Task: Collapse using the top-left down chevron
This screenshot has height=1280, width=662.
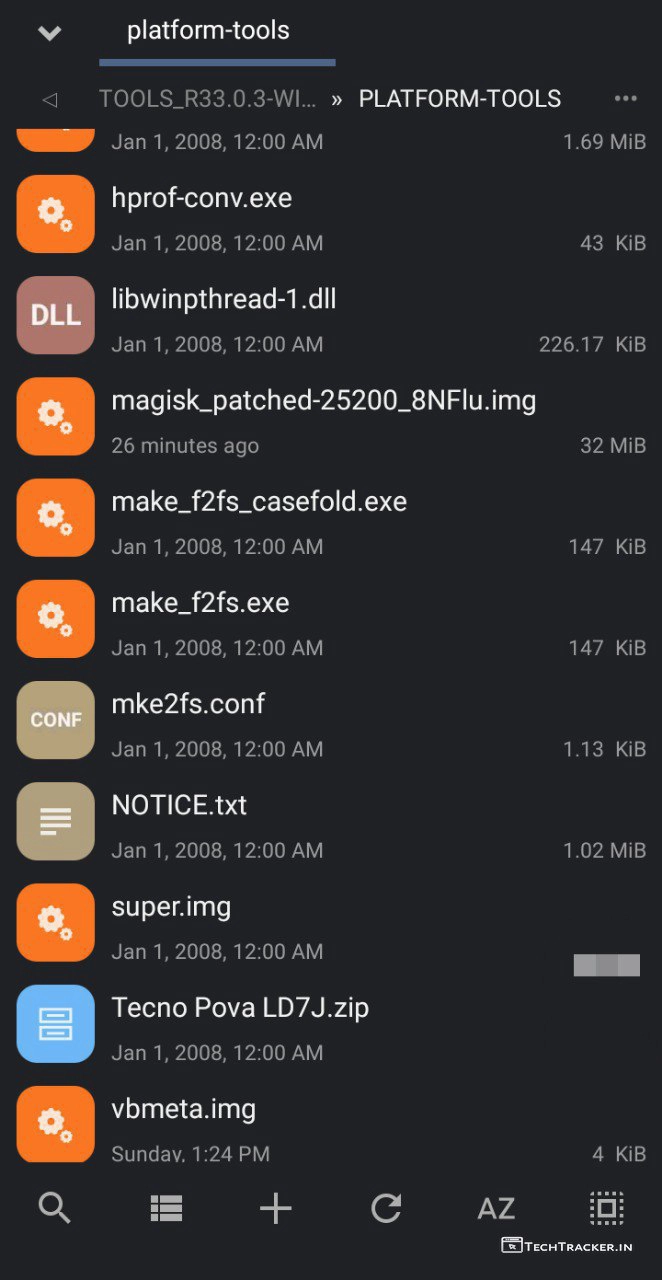Action: point(49,33)
